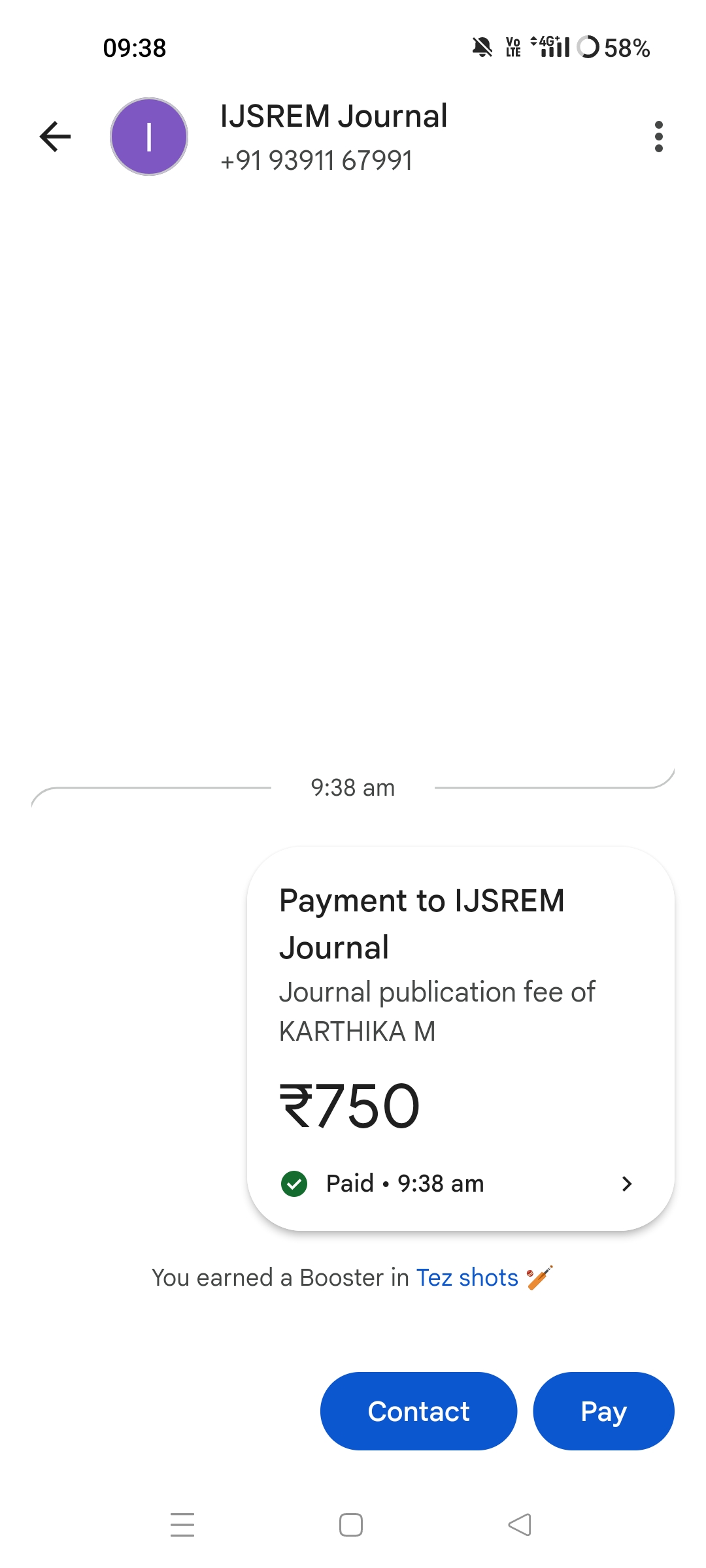706x1568 pixels.
Task: Open the Tez shots link
Action: coord(467,1277)
